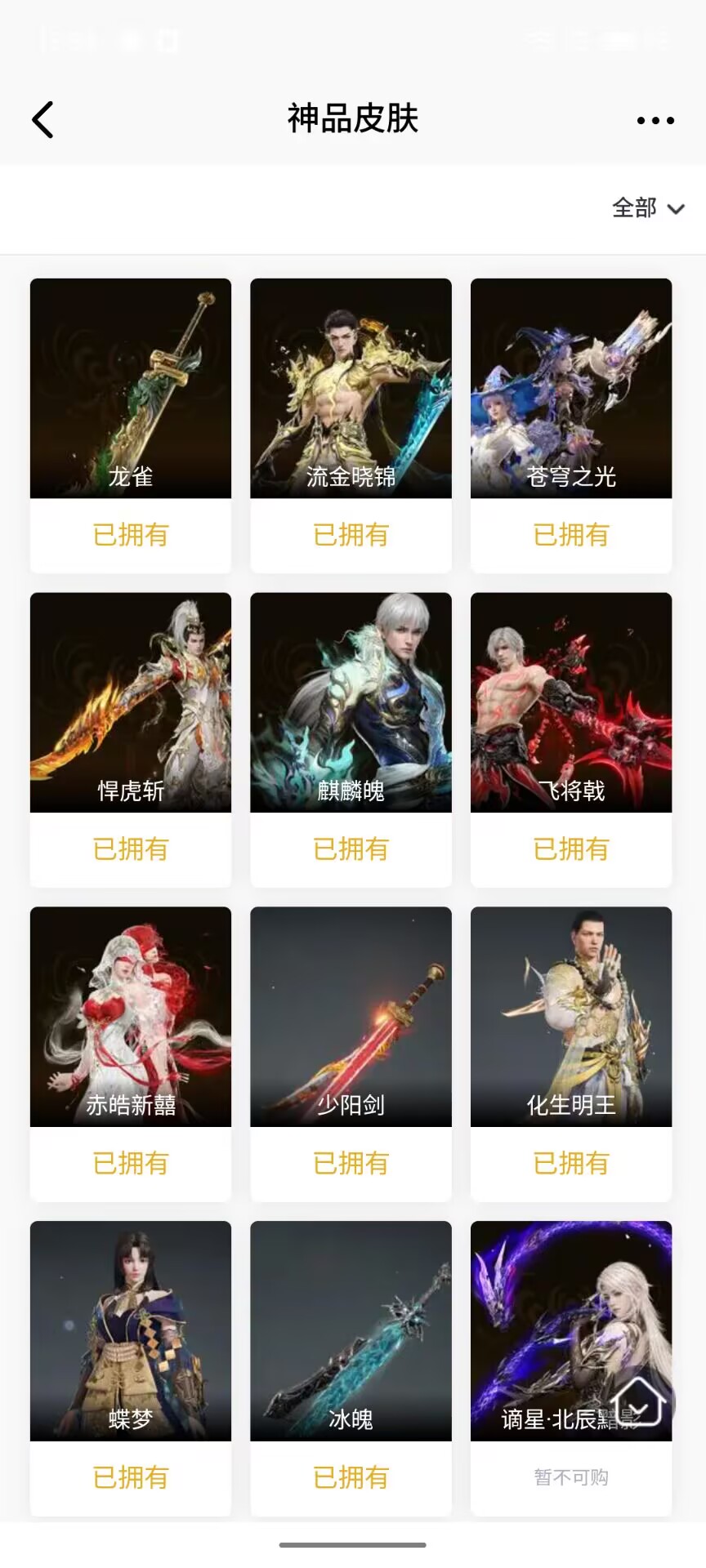Viewport: 706px width, 1568px height.
Task: Open the 麒麟魄 skin card
Action: pos(351,702)
